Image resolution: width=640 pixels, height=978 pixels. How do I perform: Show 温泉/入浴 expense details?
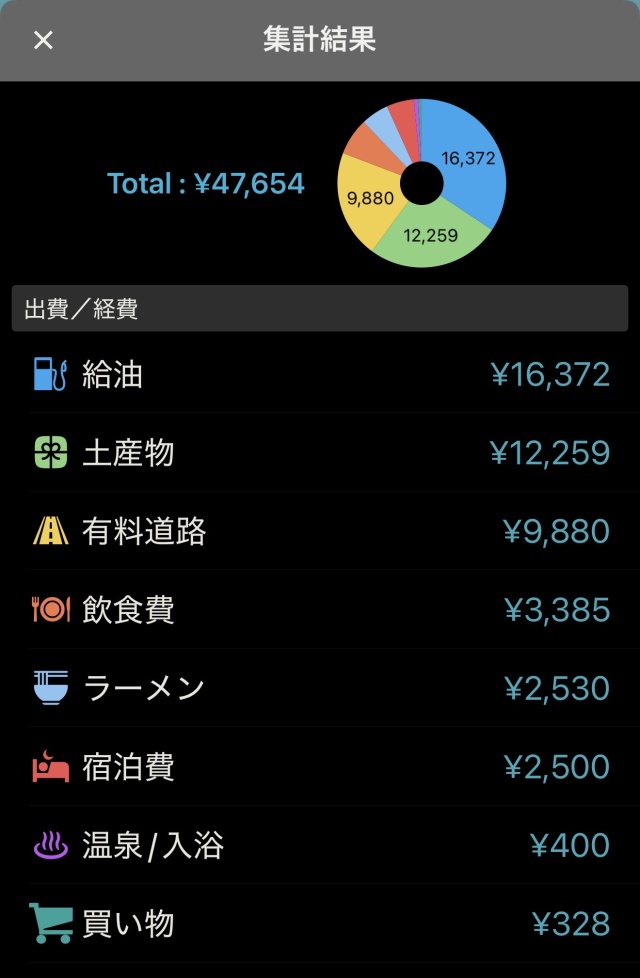[x=320, y=846]
